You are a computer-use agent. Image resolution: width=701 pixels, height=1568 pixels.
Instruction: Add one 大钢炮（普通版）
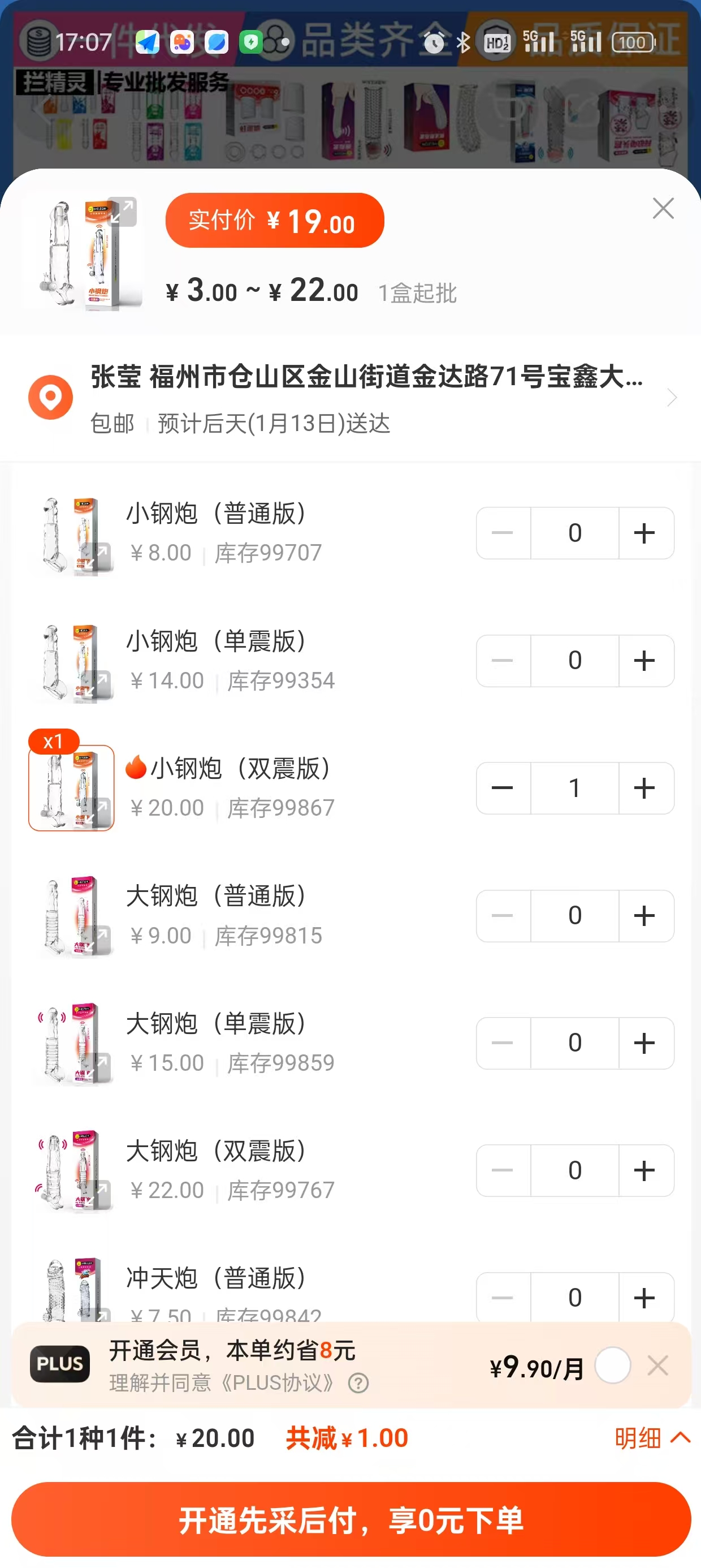pos(645,916)
